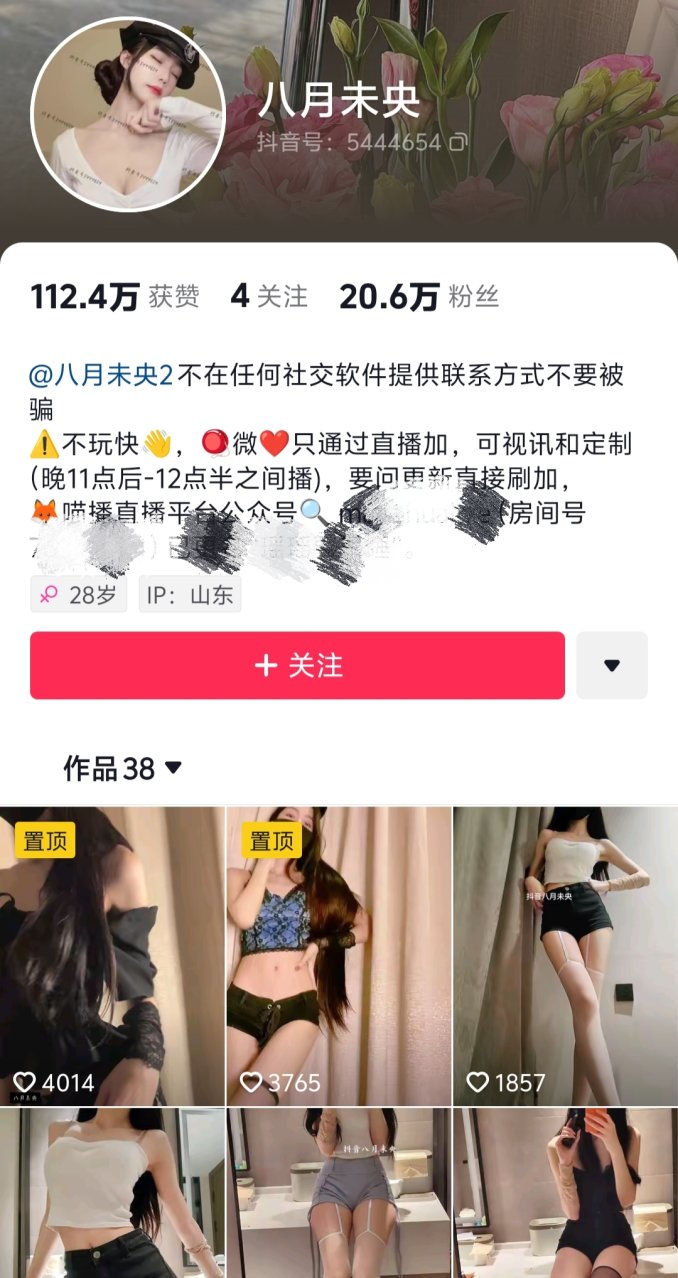View the 4 关注 following list

pyautogui.click(x=269, y=297)
